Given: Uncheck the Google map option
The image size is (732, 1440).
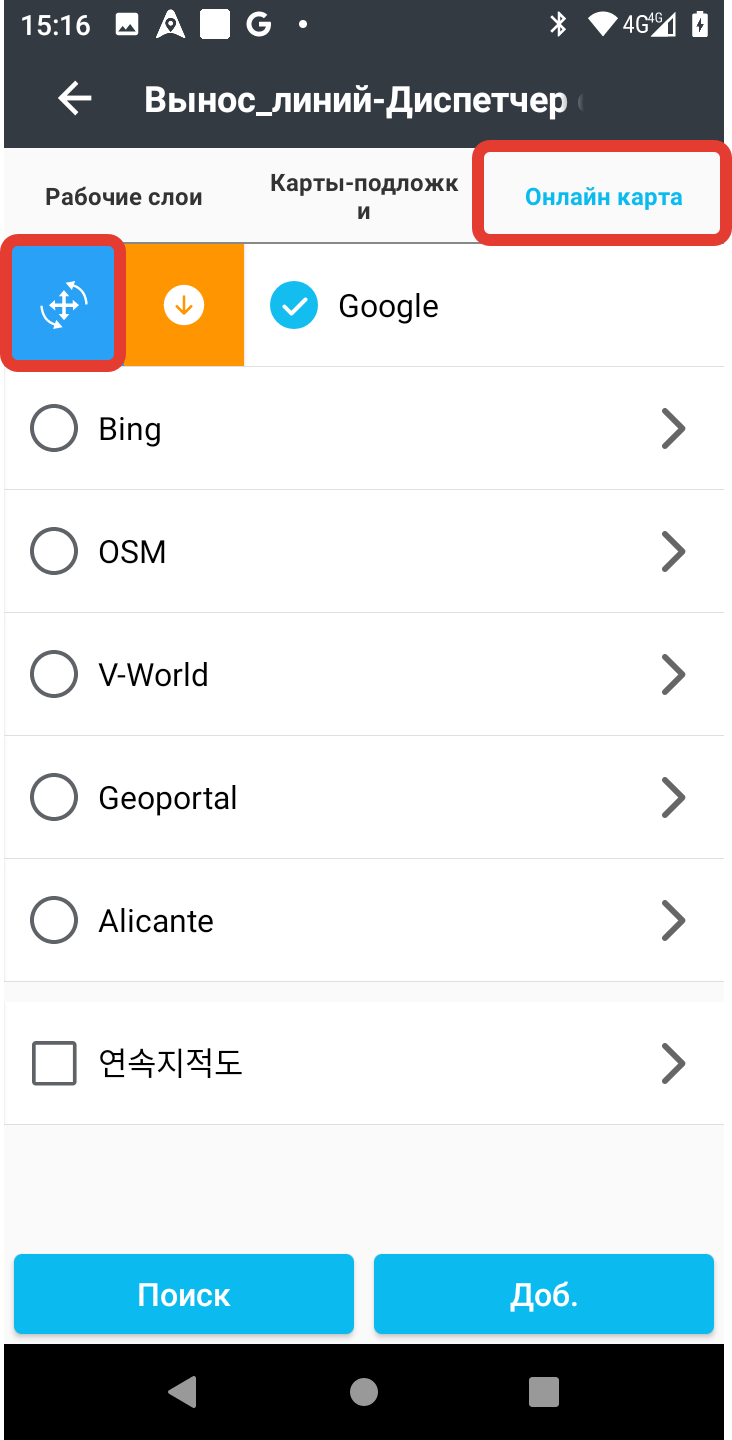Looking at the screenshot, I should (x=294, y=306).
